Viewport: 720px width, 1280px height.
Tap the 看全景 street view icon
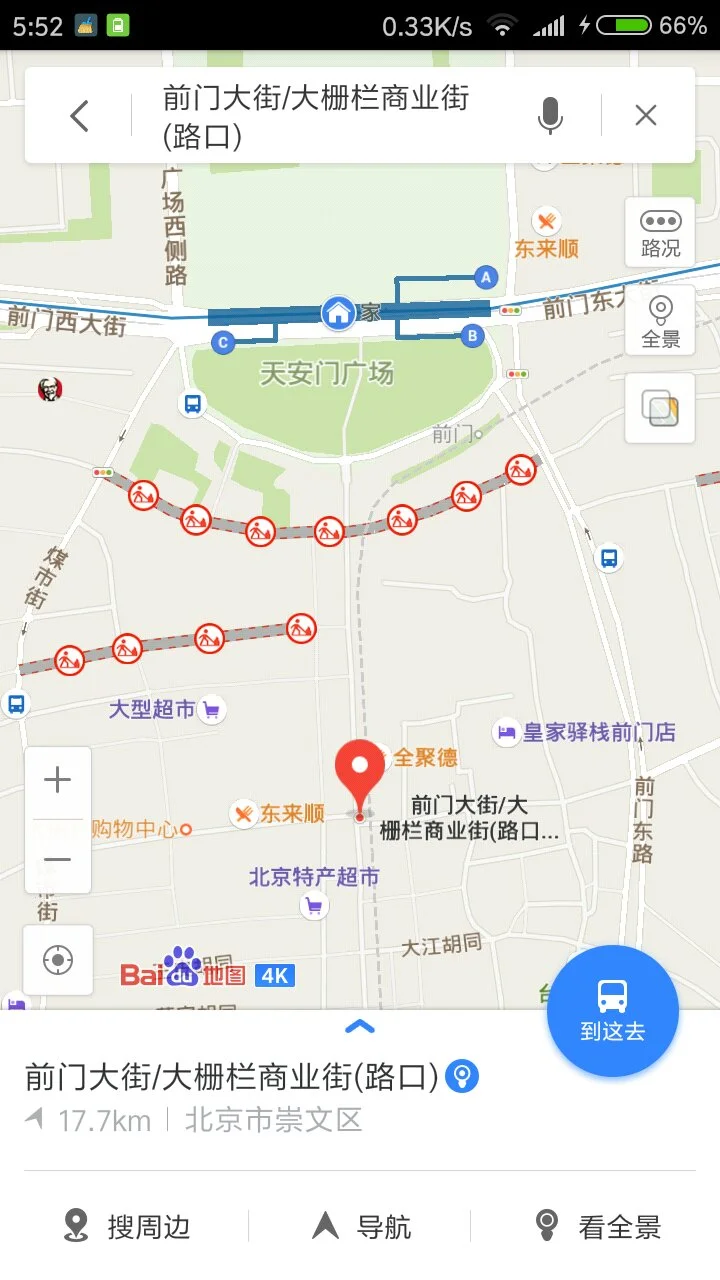[x=546, y=1228]
